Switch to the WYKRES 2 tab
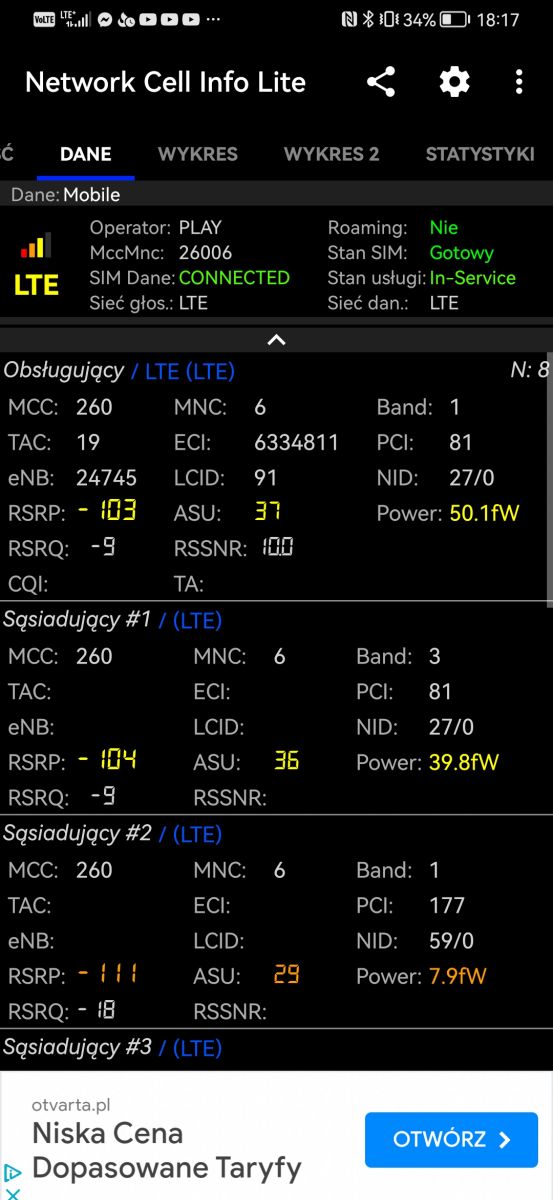This screenshot has height=1200, width=553. 331,154
